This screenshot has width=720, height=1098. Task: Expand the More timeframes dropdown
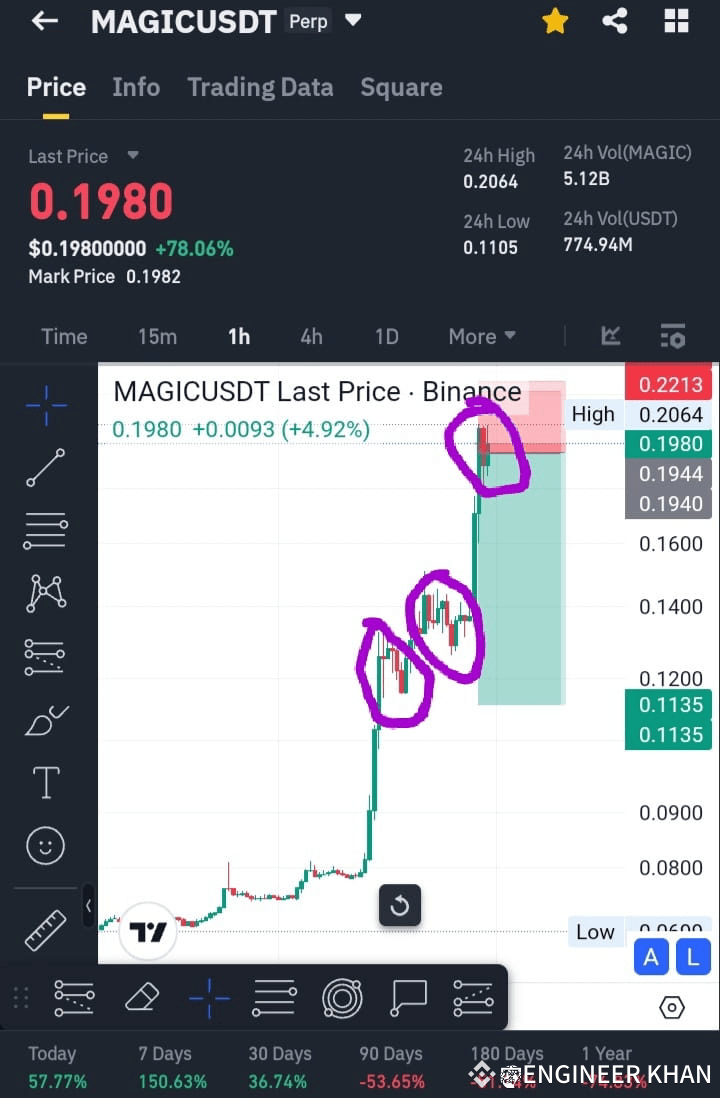click(x=482, y=337)
